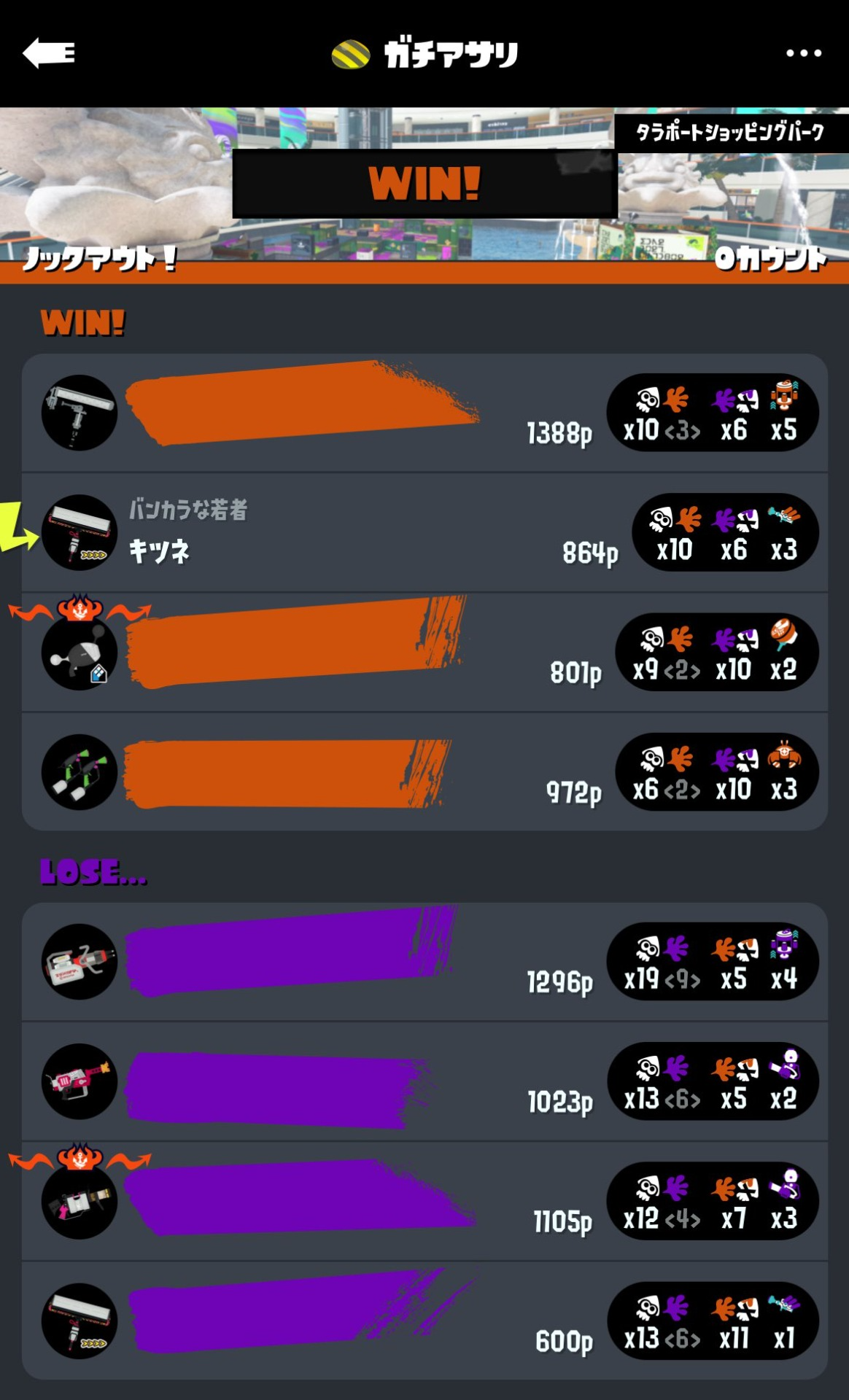Open the winning player row with 972p
849x1400 pixels.
click(424, 771)
